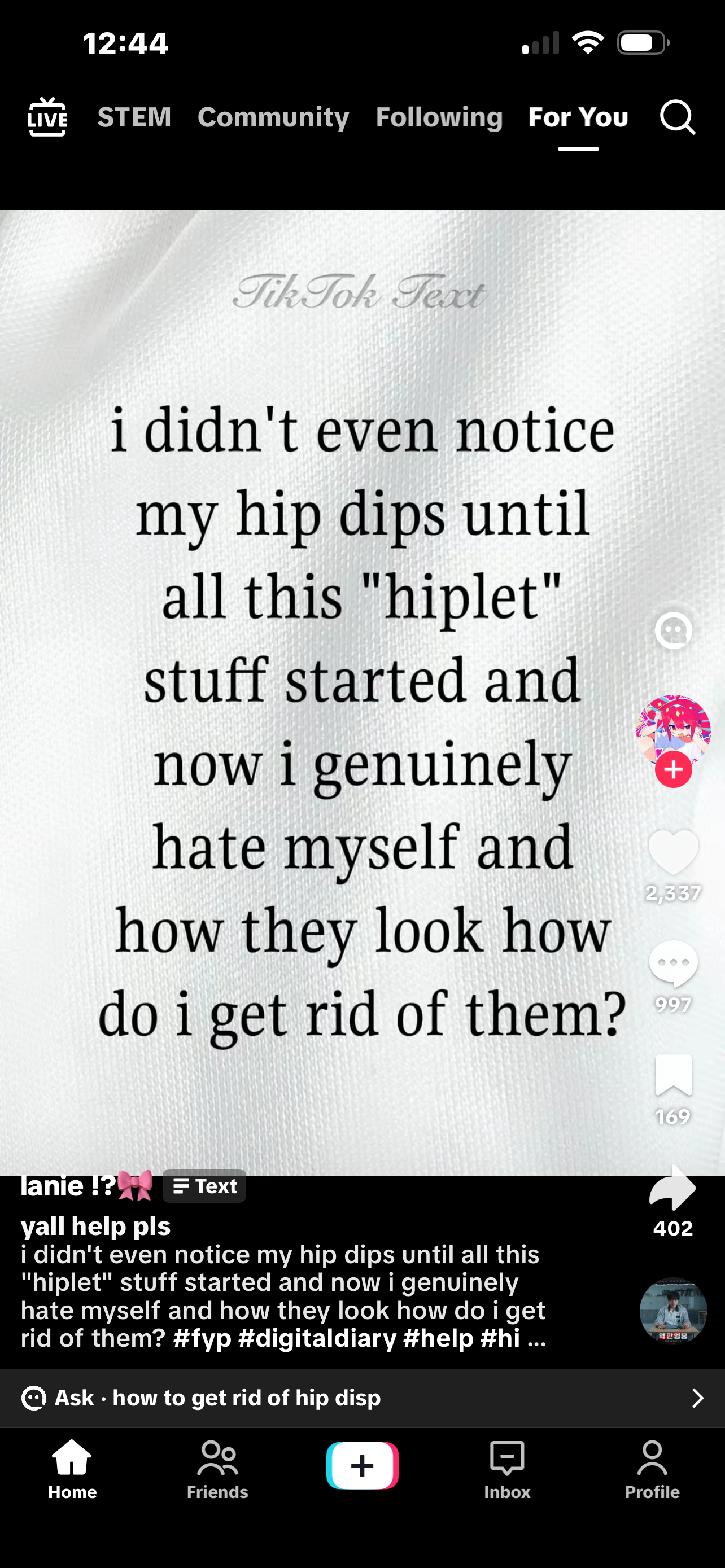Share this post via arrow icon

point(672,1188)
